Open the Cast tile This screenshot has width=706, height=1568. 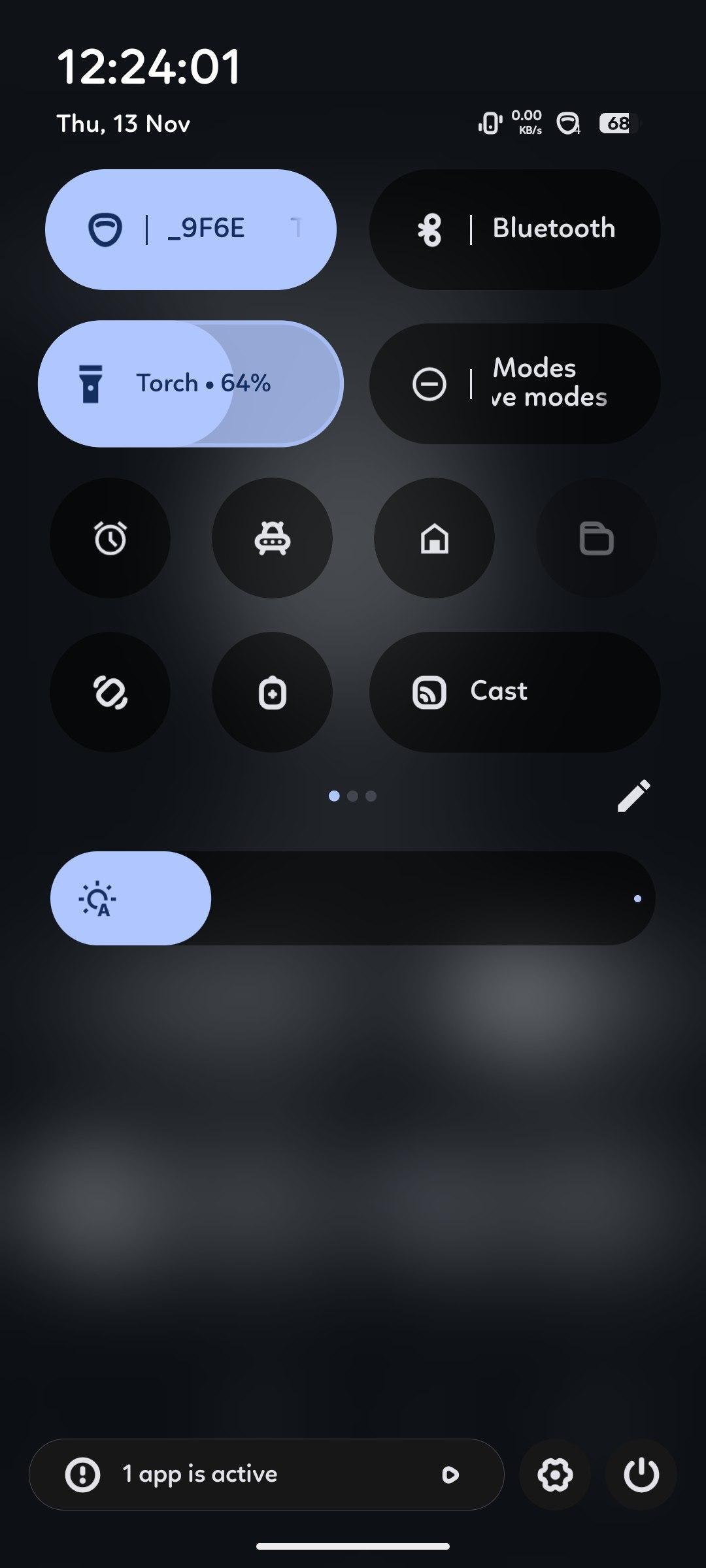point(514,692)
